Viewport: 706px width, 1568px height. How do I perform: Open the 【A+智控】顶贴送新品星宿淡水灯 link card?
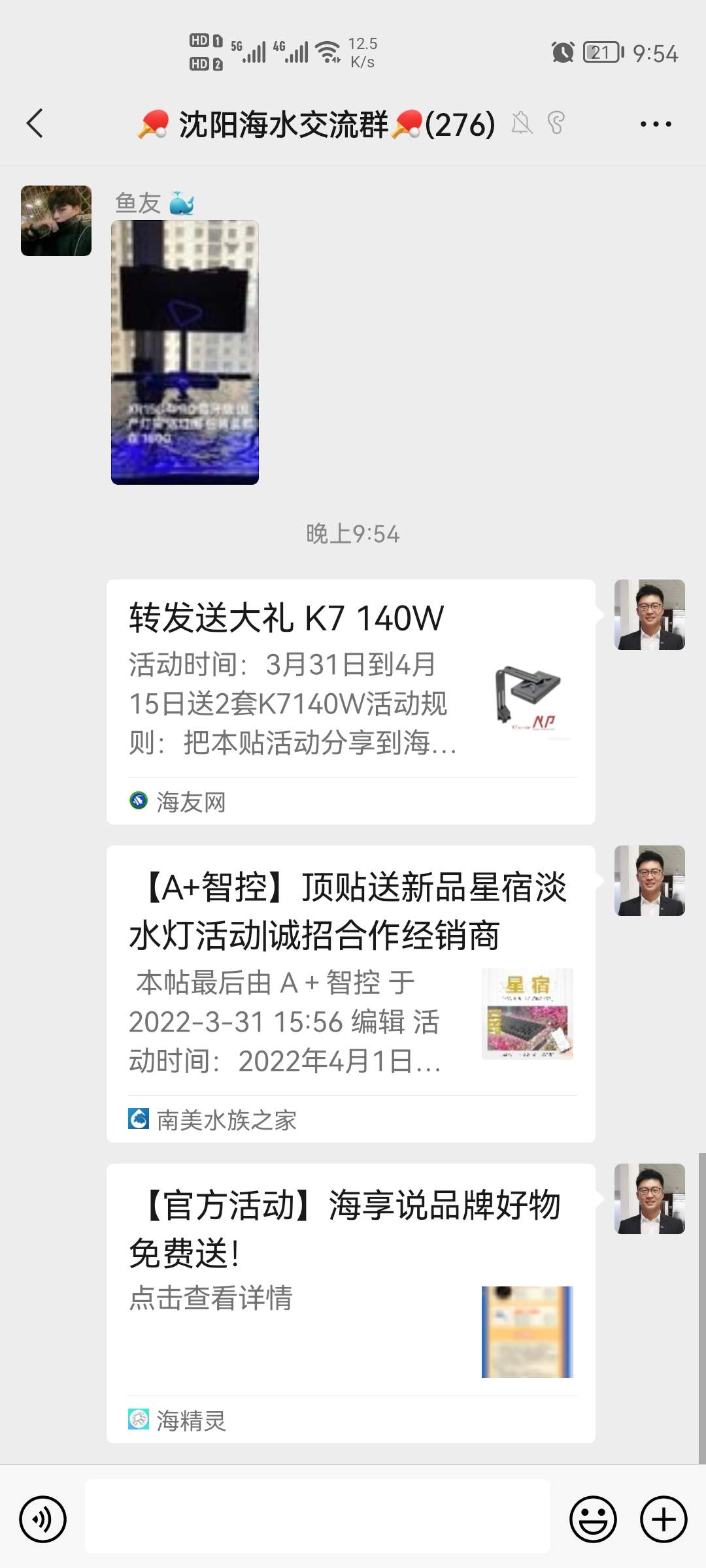pyautogui.click(x=350, y=993)
